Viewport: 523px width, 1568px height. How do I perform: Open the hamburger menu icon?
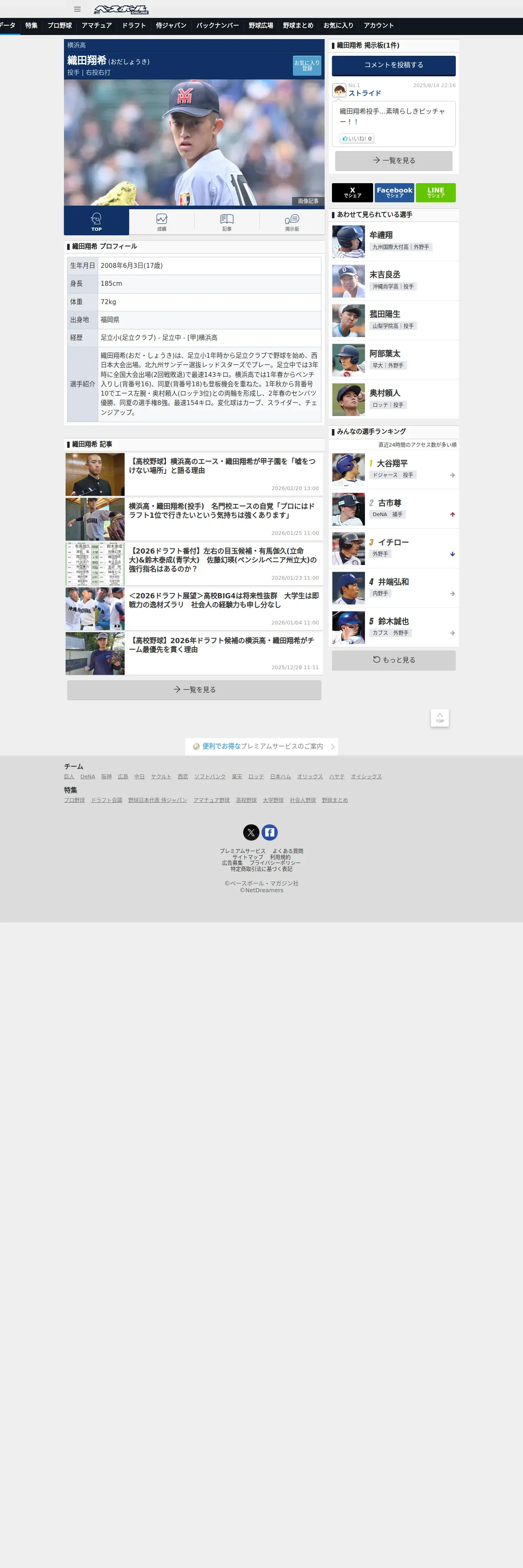(77, 9)
